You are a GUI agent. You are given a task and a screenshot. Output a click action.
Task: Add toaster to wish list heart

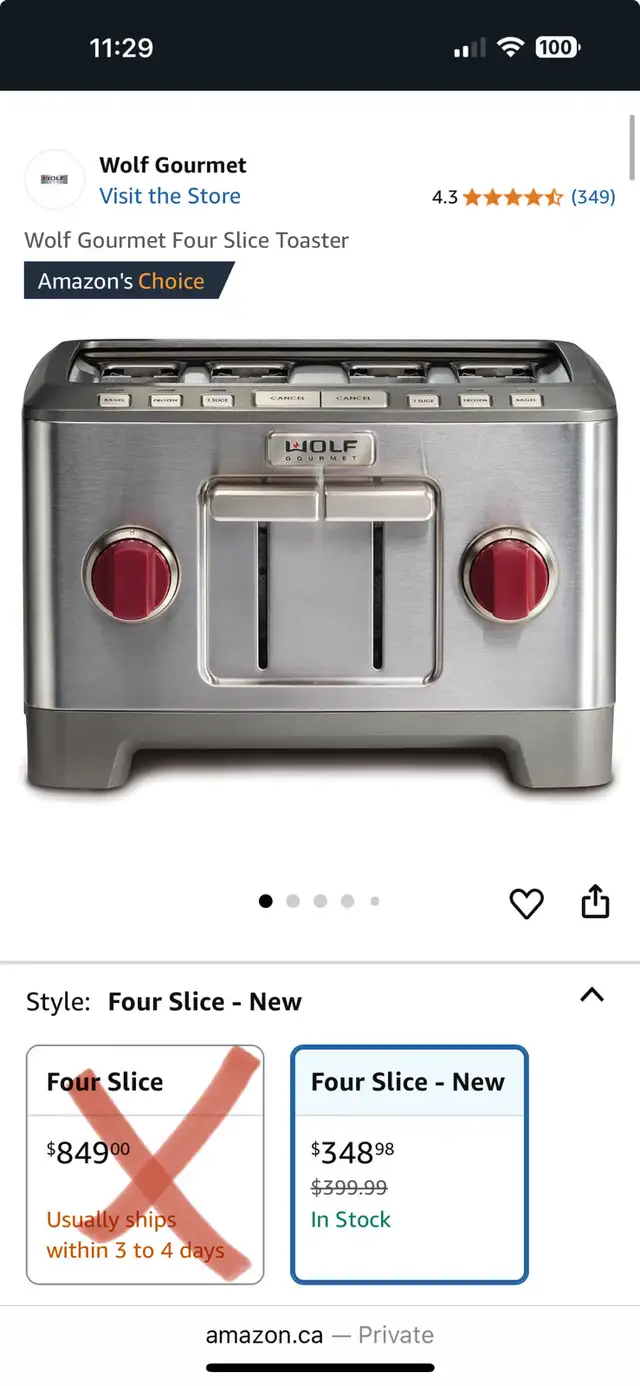(526, 903)
